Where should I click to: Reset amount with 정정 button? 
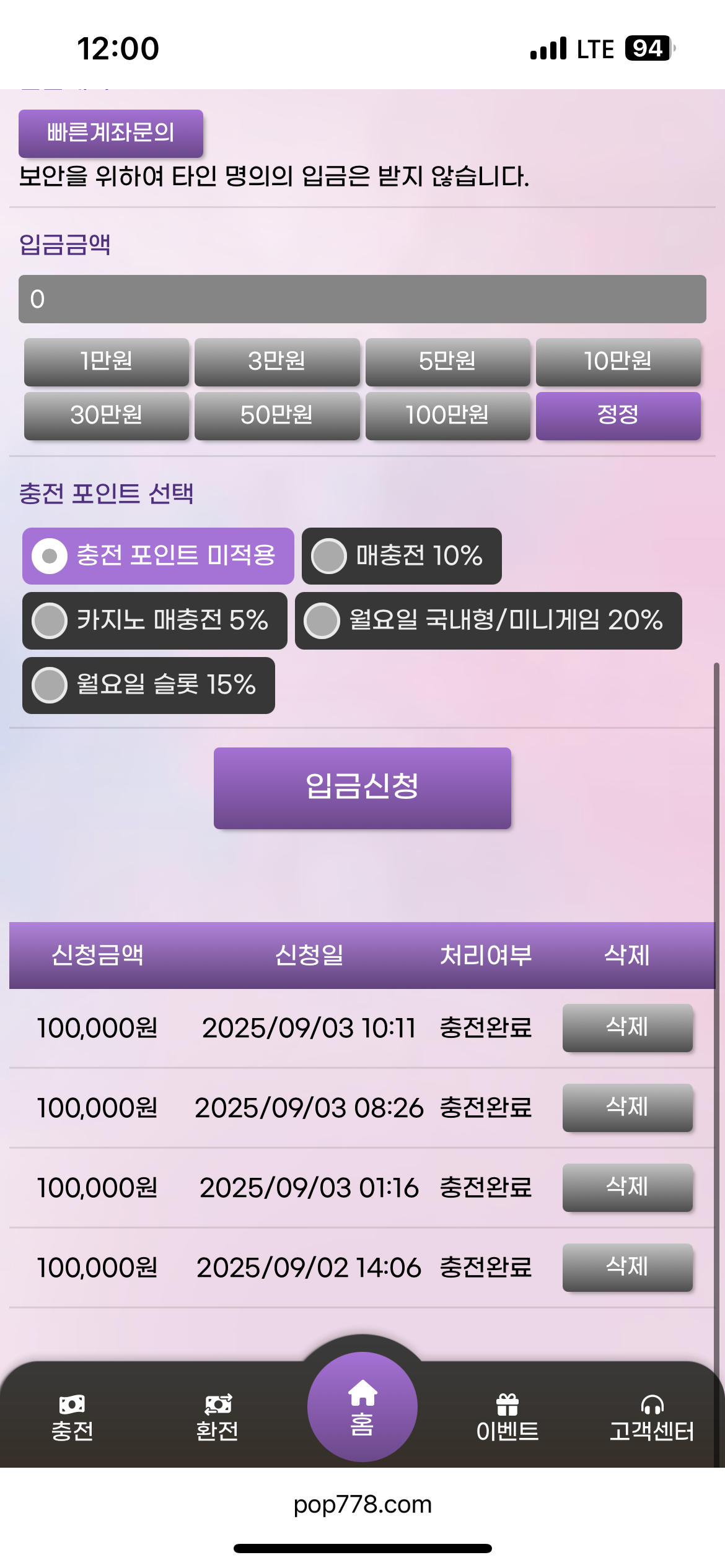[x=618, y=416]
